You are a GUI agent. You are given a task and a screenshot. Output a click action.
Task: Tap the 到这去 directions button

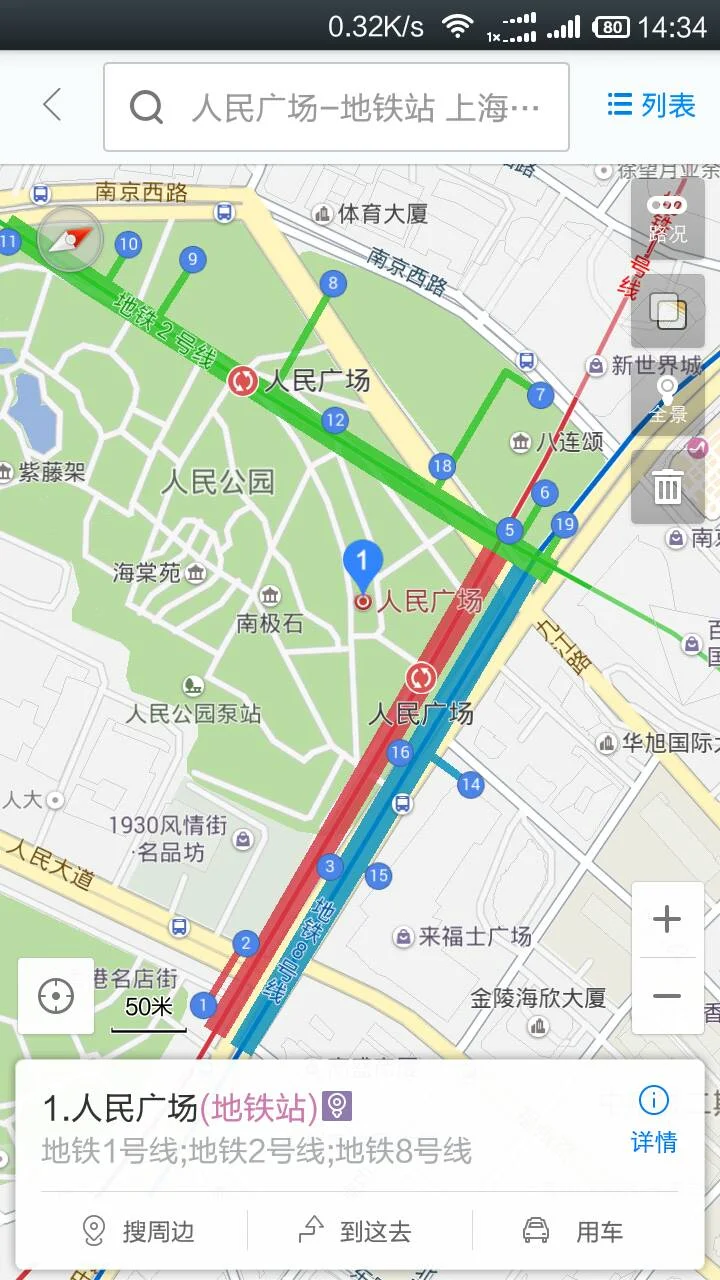(313, 1233)
